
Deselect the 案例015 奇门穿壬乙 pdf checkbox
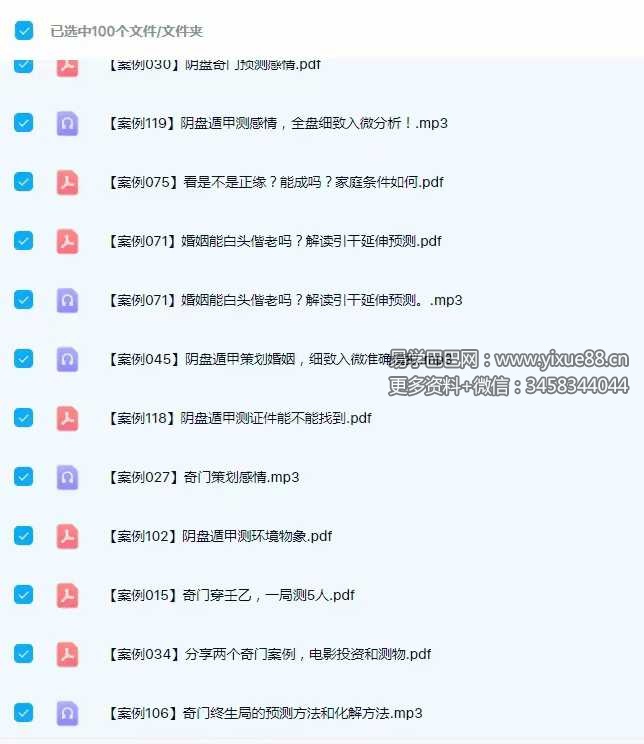24,595
